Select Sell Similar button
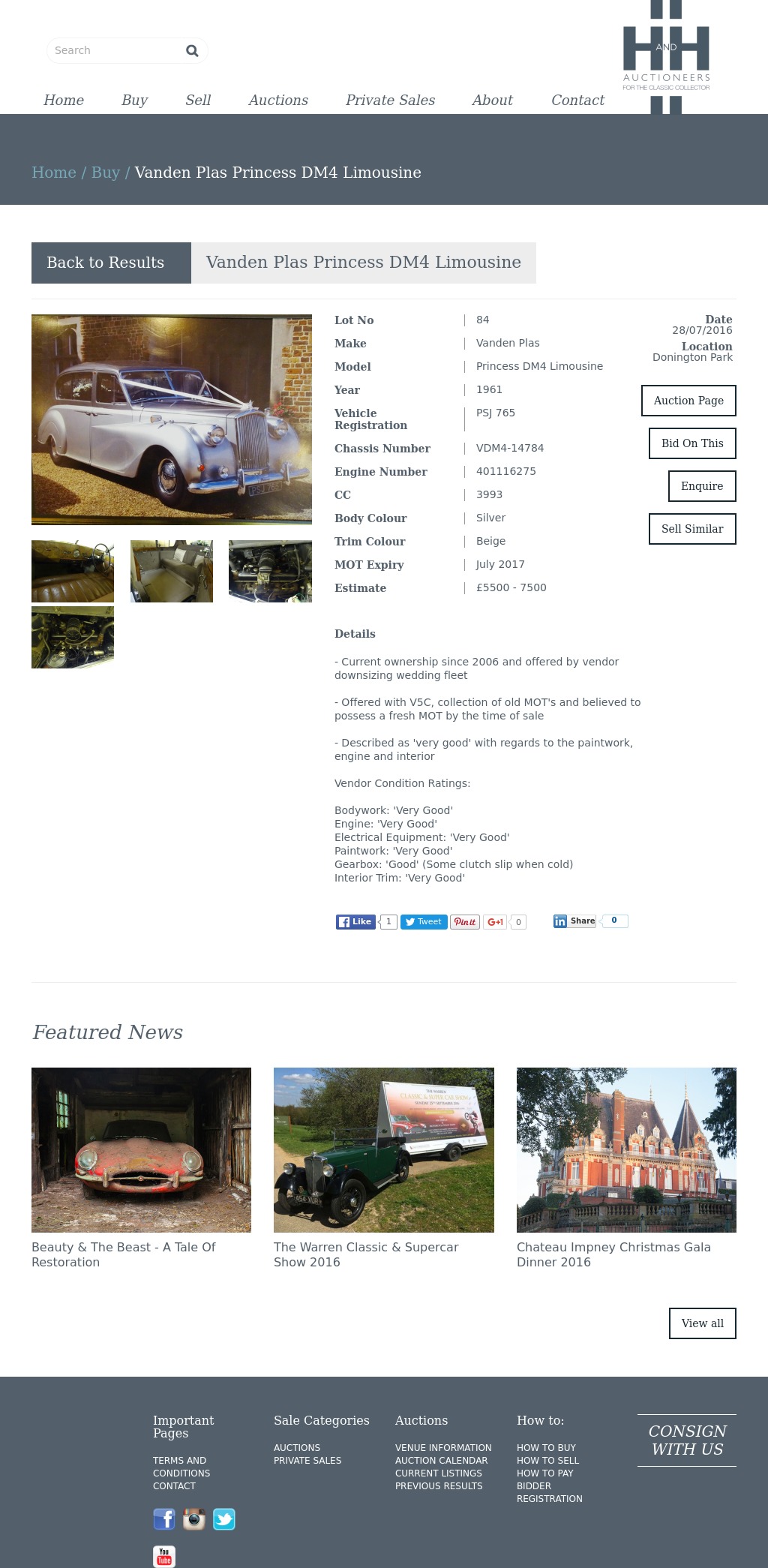Image resolution: width=768 pixels, height=1568 pixels. coord(692,529)
